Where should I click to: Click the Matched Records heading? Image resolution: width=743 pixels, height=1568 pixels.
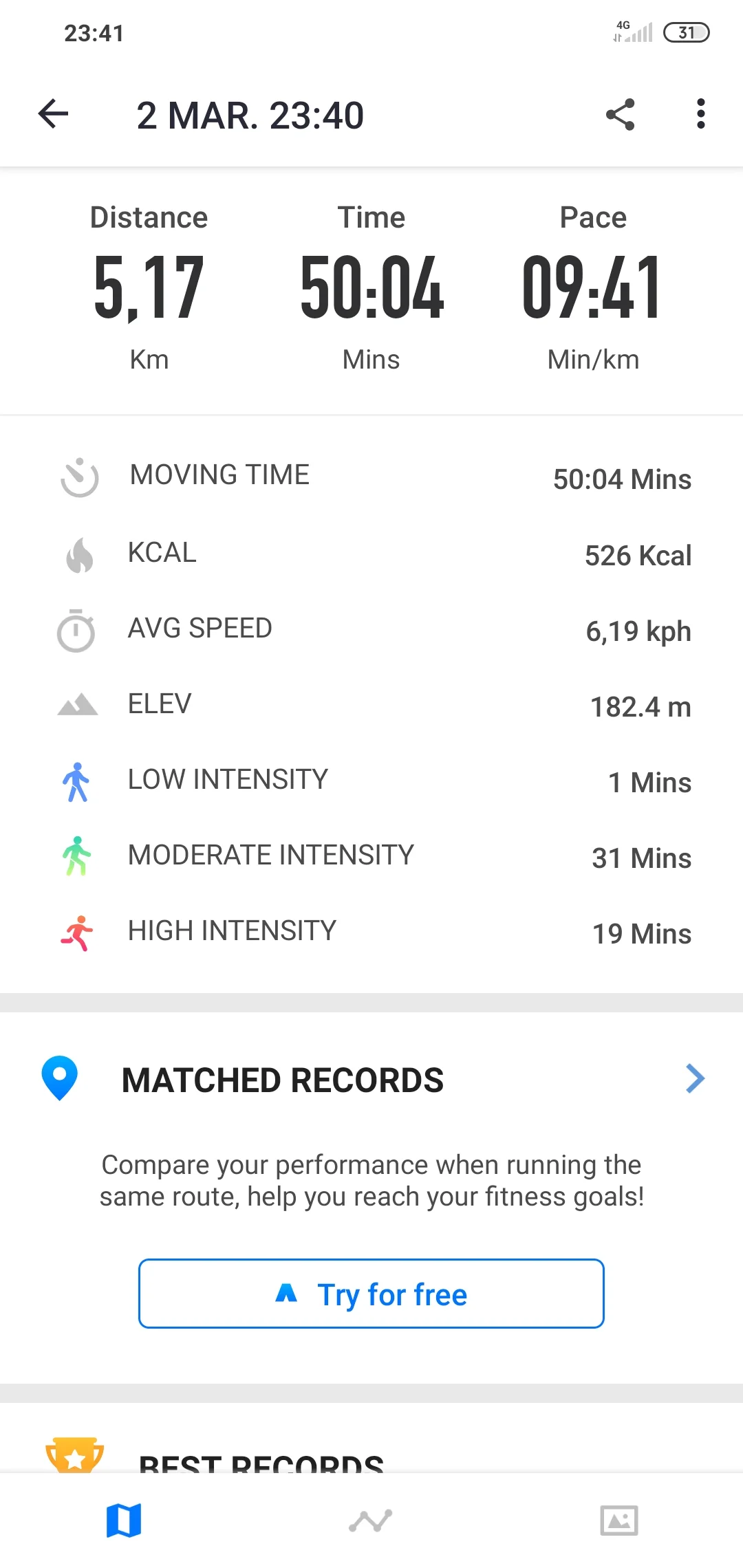(x=283, y=1080)
